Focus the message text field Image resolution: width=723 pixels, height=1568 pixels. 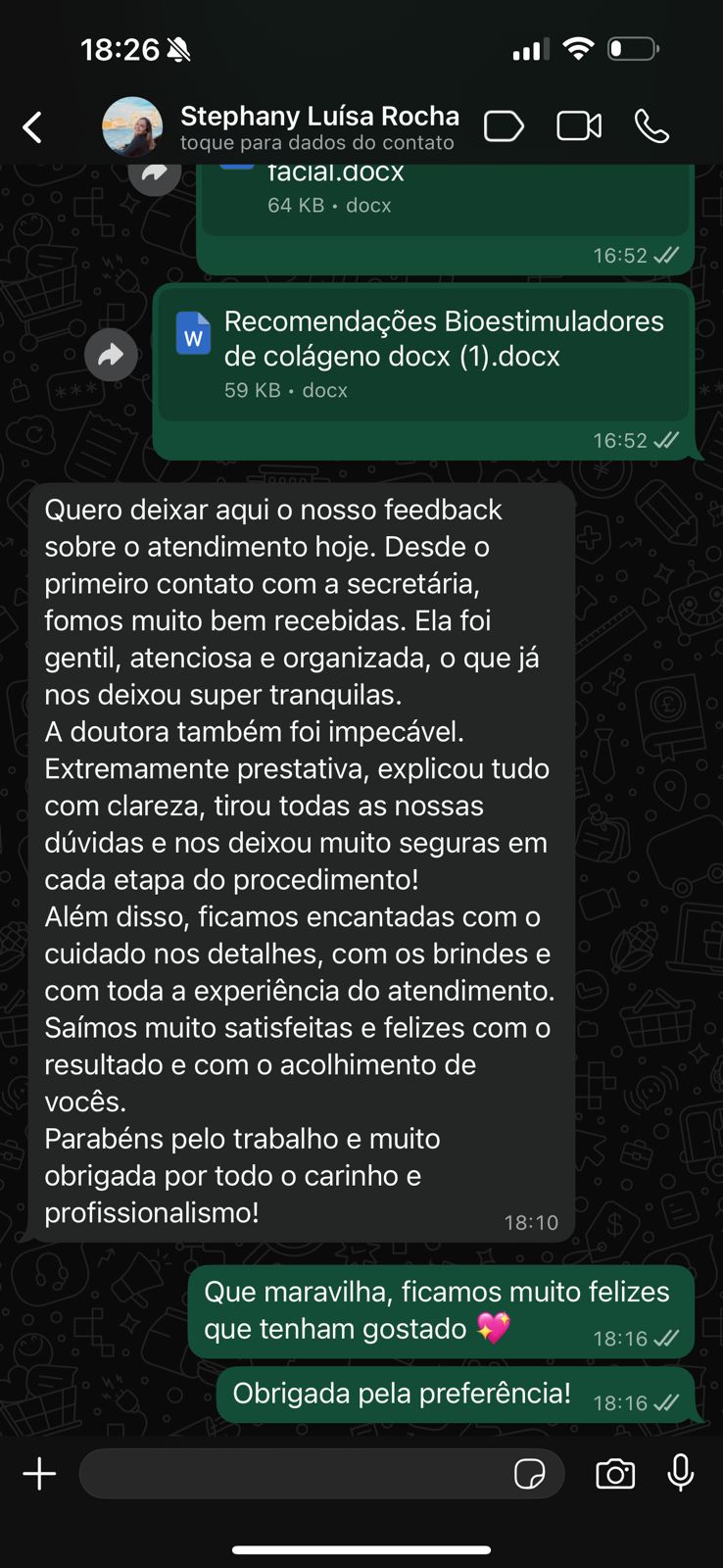pos(294,1474)
